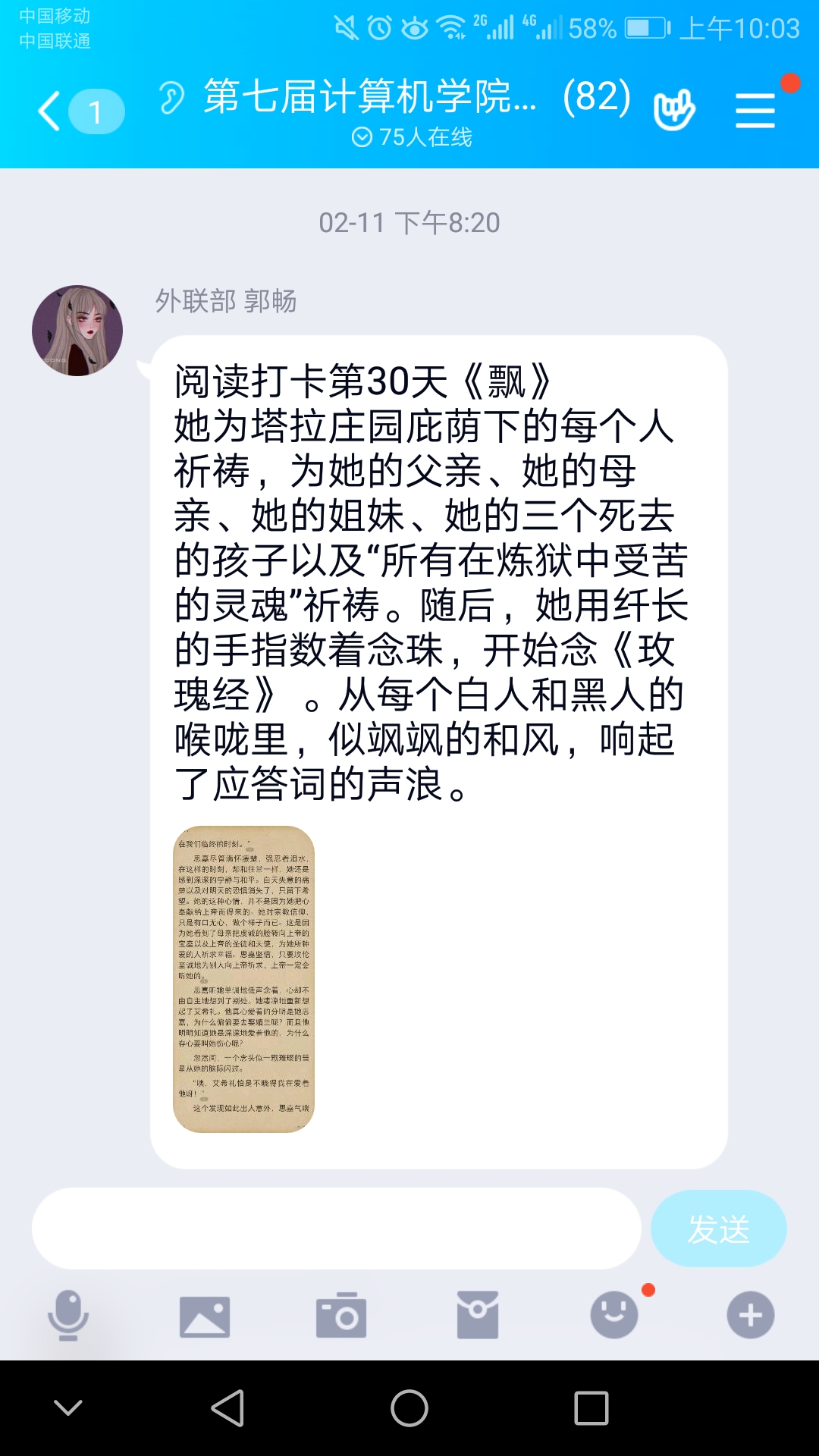
Task: Start a voice message with microphone
Action: [x=68, y=1314]
